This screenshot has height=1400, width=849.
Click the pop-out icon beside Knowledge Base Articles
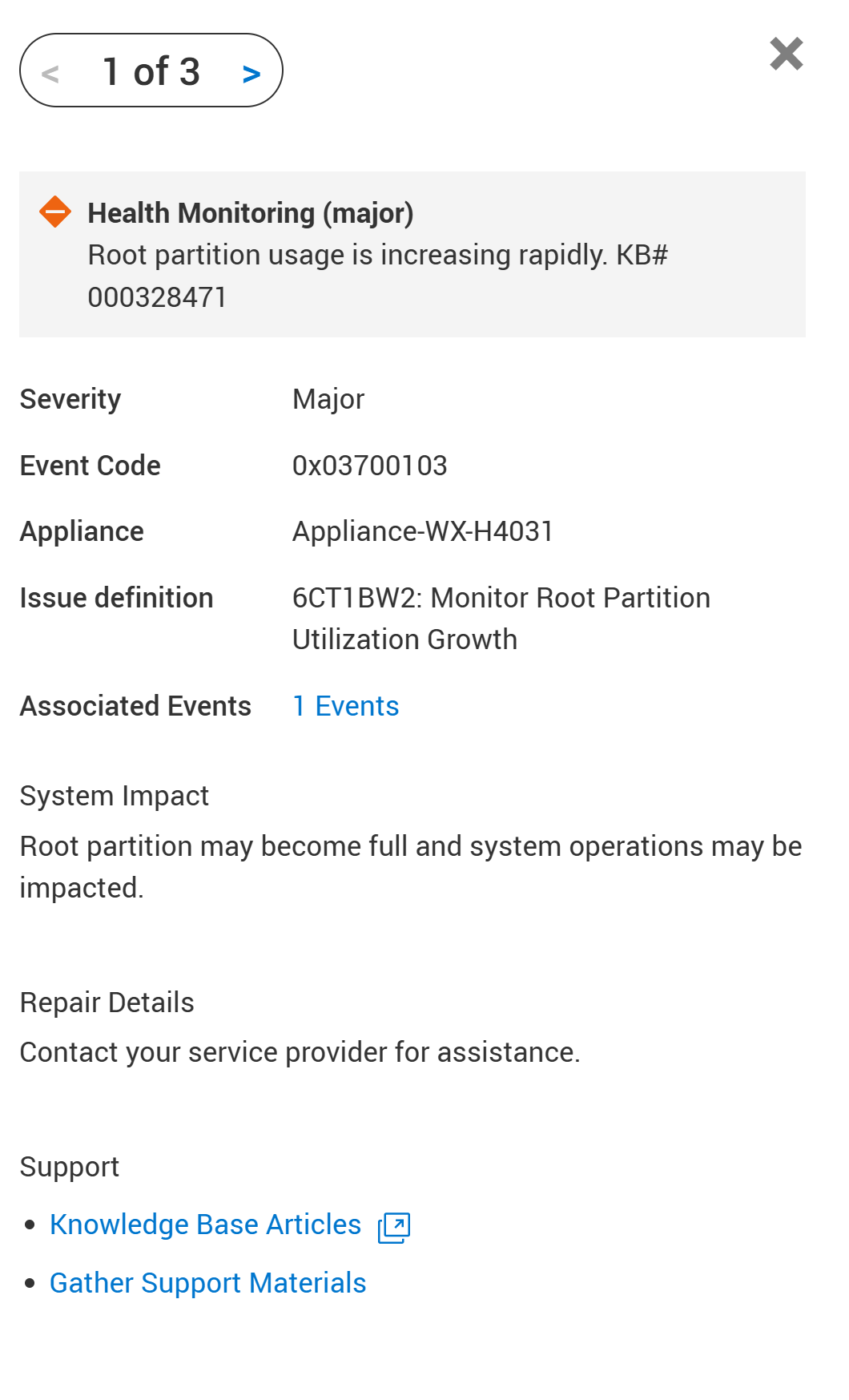point(392,1227)
